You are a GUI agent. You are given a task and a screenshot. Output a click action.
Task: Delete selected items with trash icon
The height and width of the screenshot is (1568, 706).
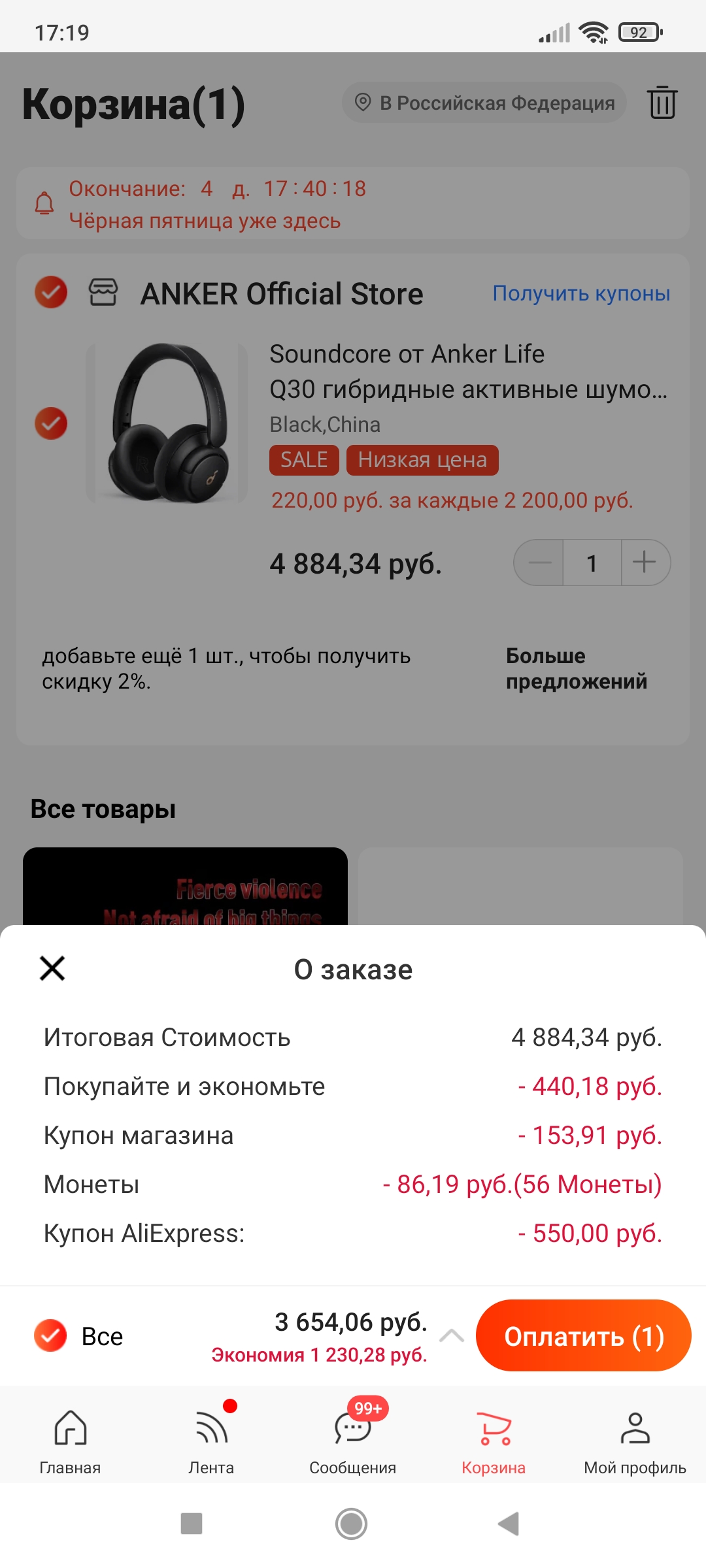[662, 103]
